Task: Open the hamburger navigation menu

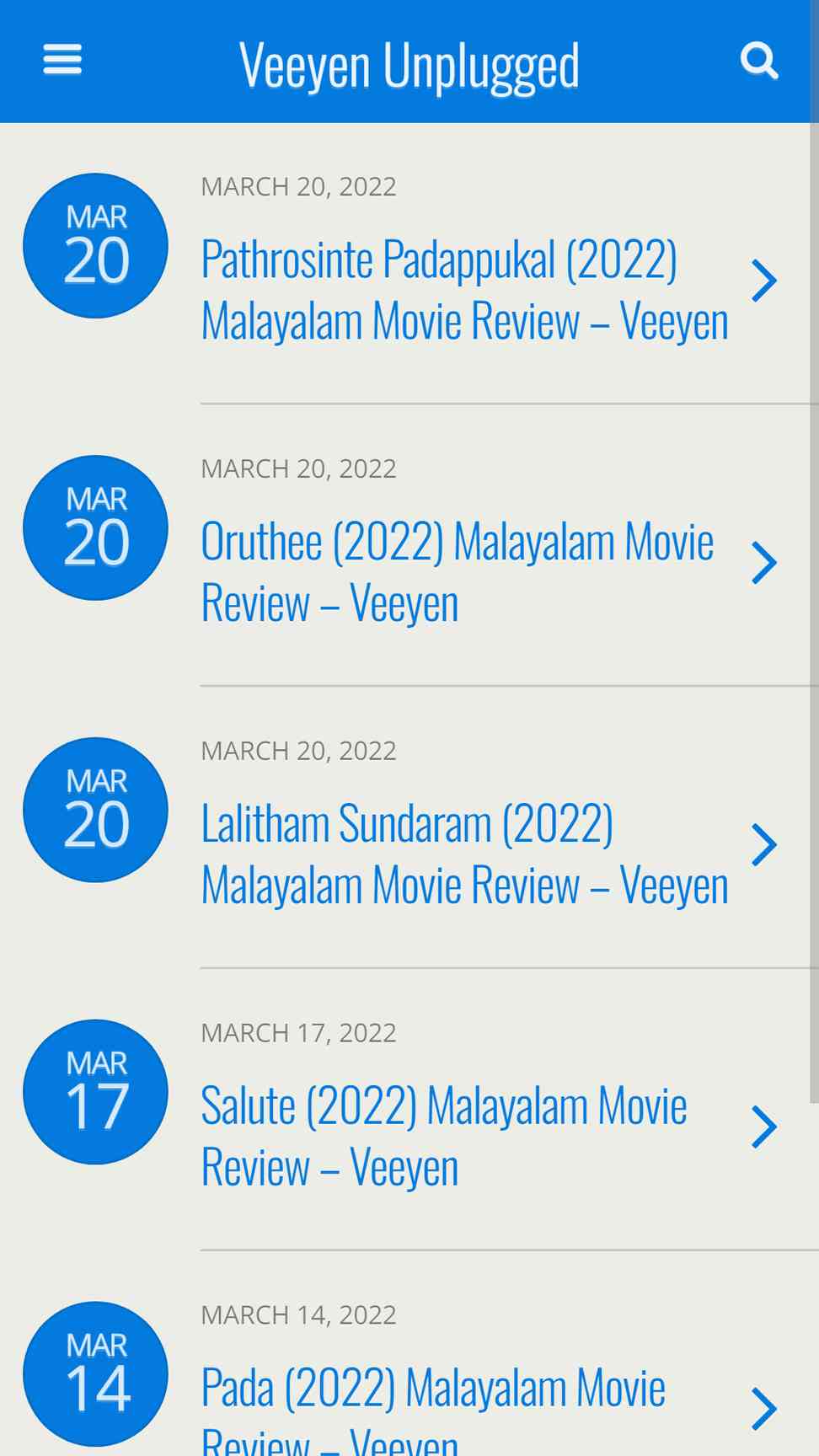Action: 62,60
